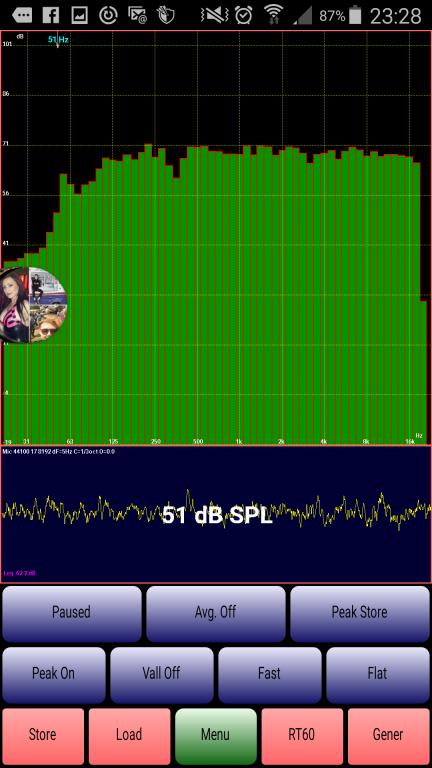
Task: Open the RT60 measurement
Action: pyautogui.click(x=302, y=736)
